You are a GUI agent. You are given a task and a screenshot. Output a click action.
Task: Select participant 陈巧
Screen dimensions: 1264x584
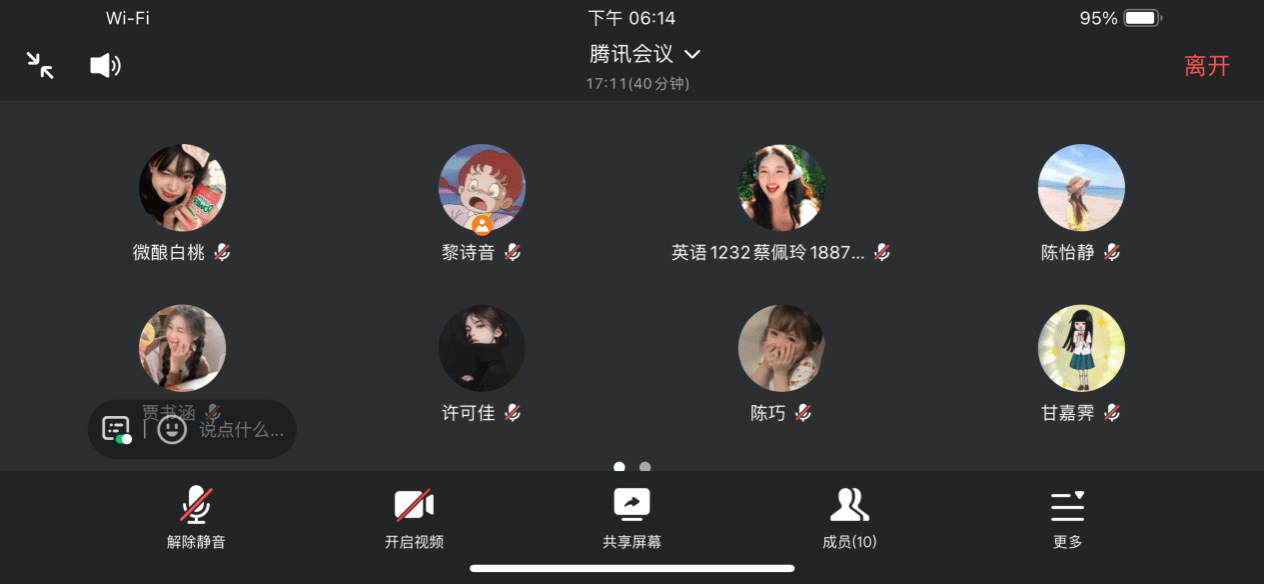(x=781, y=349)
